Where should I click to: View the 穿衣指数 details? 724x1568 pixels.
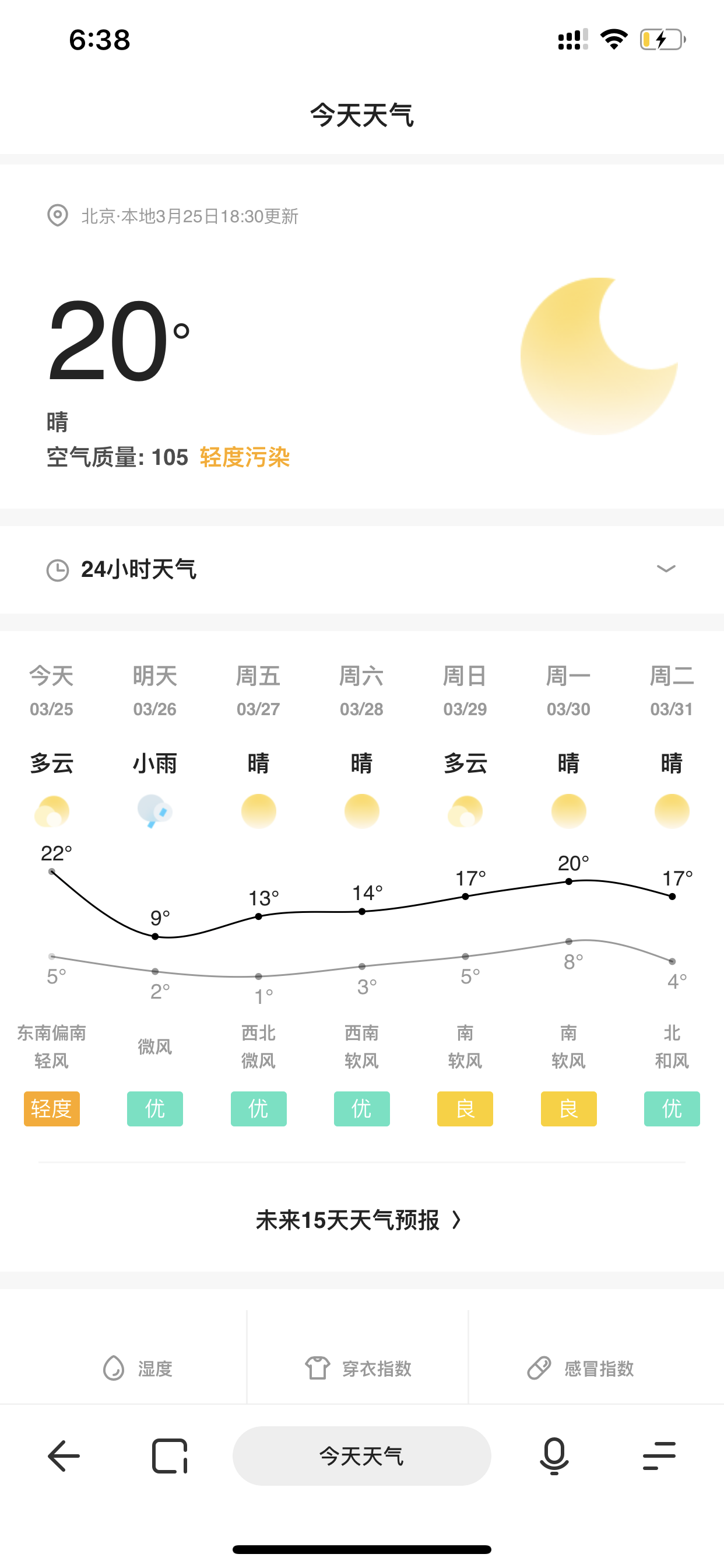[x=359, y=1368]
